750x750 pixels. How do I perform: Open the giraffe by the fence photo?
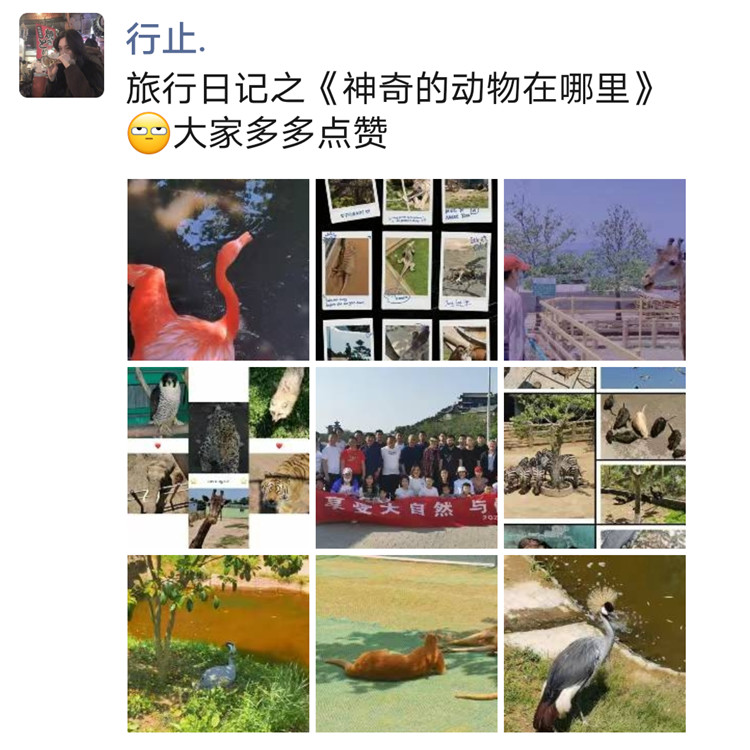click(x=594, y=269)
